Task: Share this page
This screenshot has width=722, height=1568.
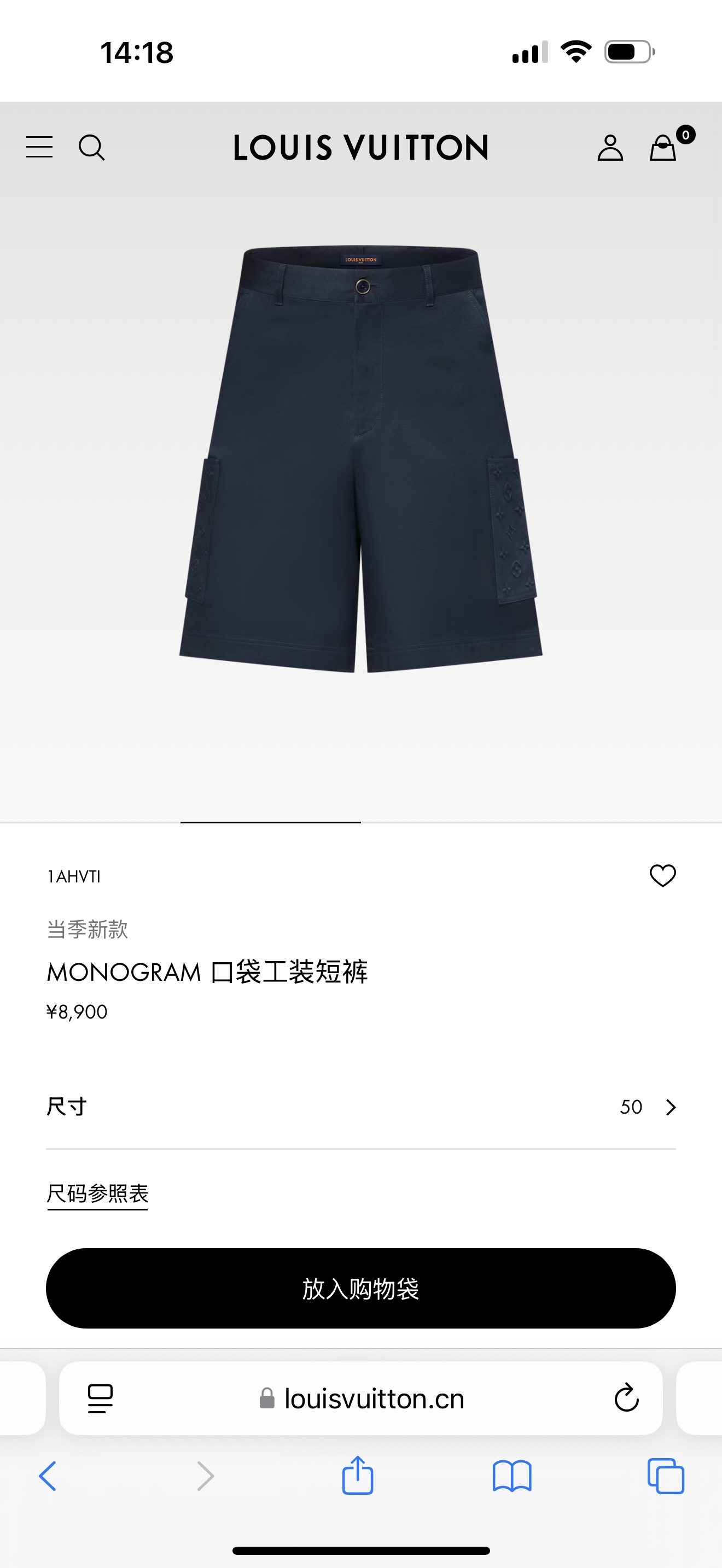Action: click(357, 1476)
